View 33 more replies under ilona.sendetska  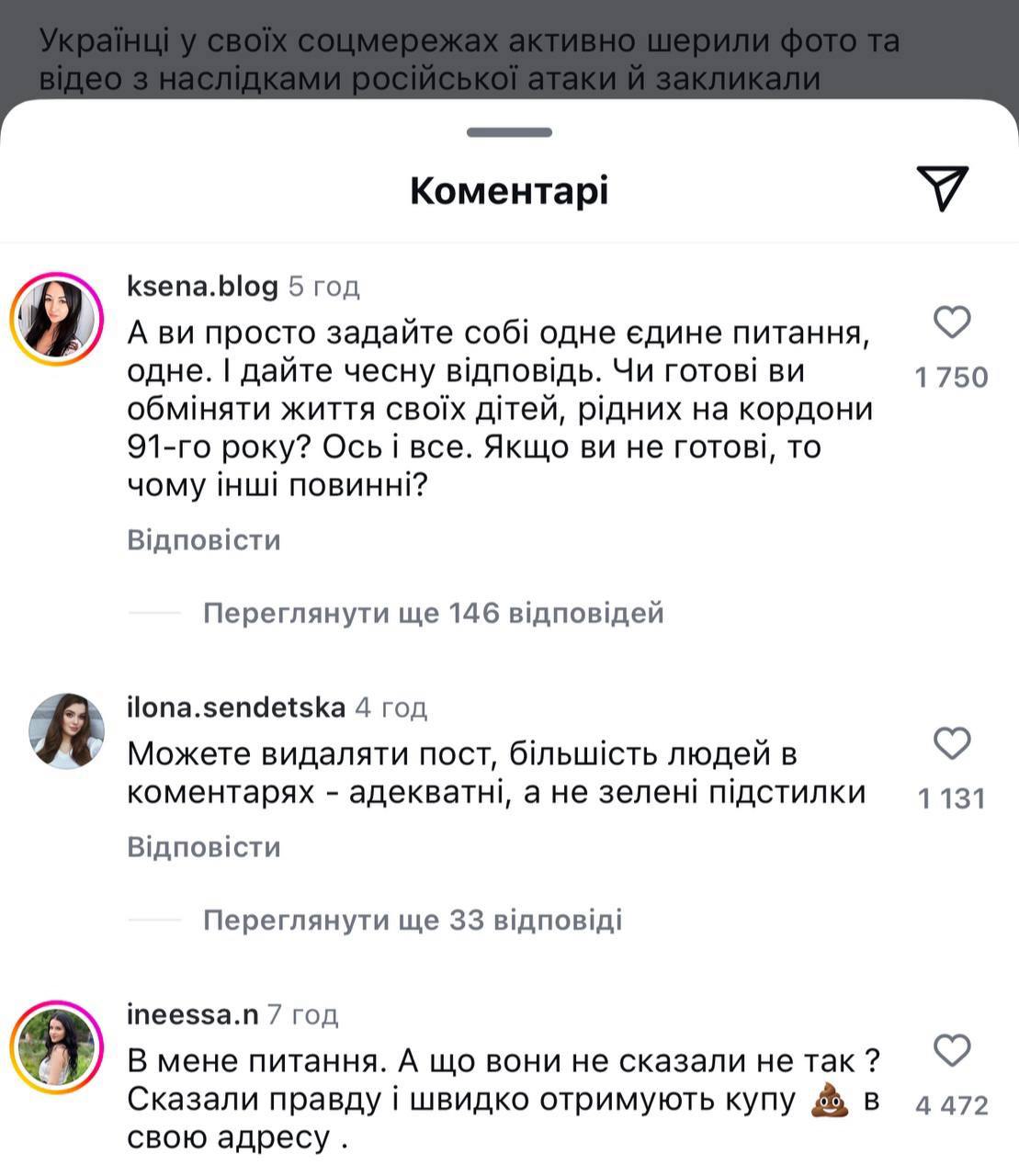pyautogui.click(x=412, y=920)
